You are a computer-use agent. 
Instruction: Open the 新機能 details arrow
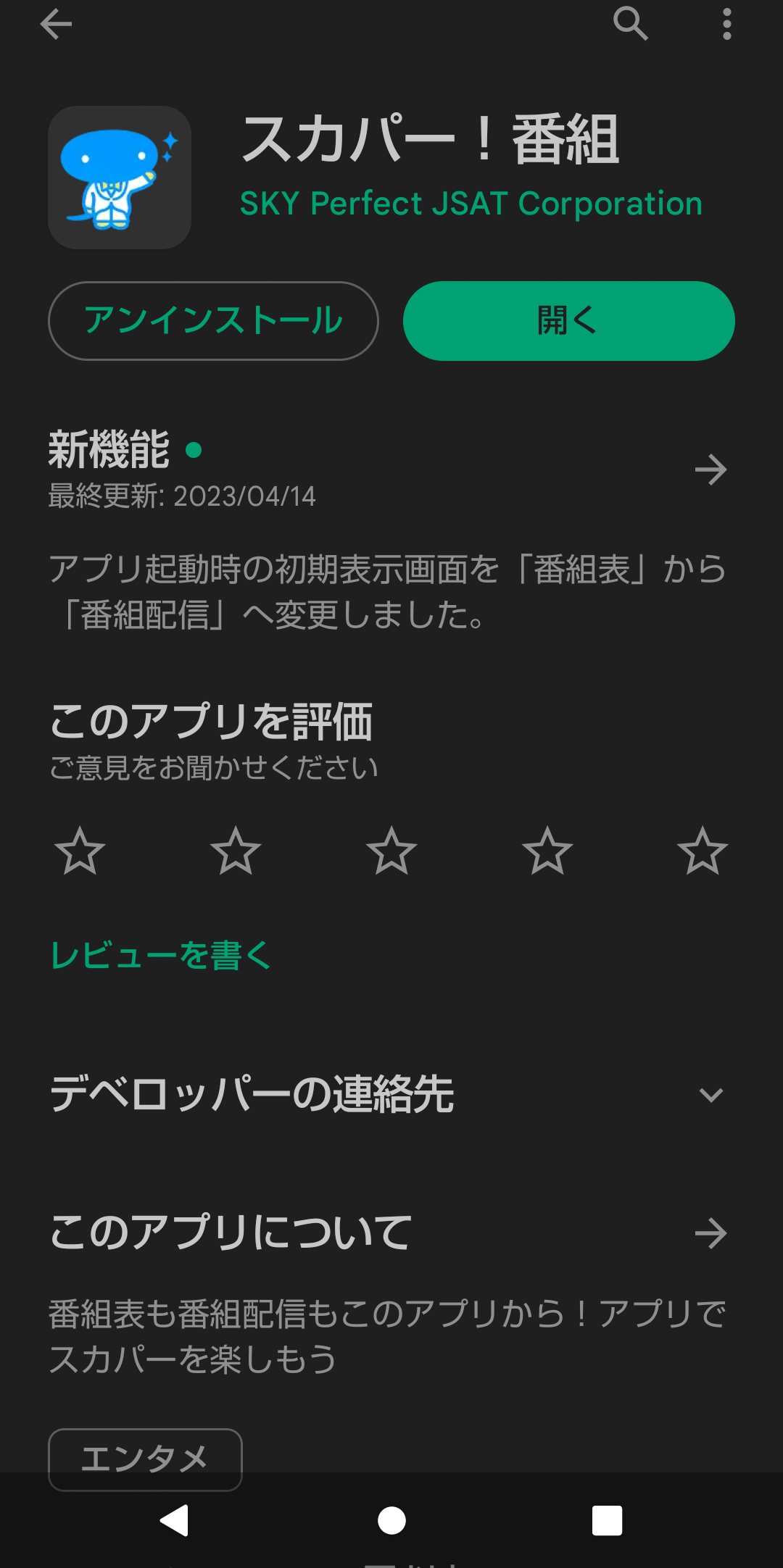(x=710, y=470)
